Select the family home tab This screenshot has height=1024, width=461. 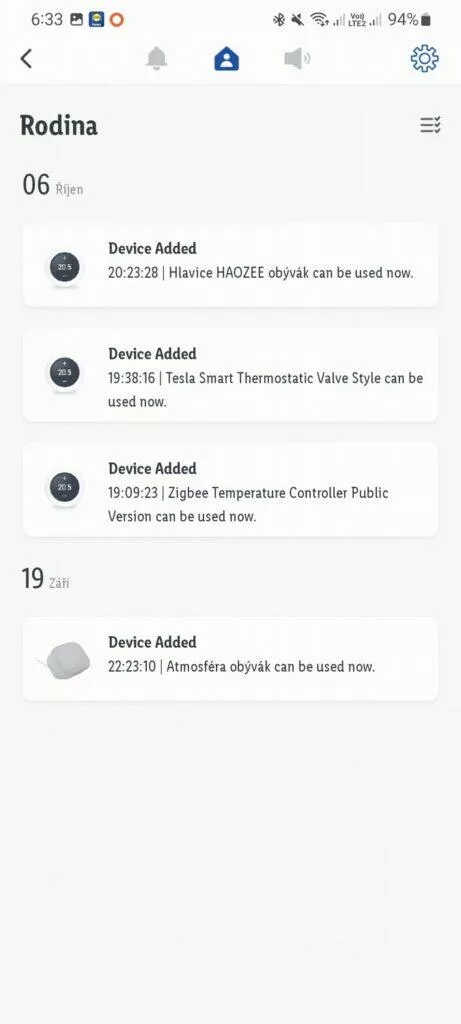coord(227,59)
